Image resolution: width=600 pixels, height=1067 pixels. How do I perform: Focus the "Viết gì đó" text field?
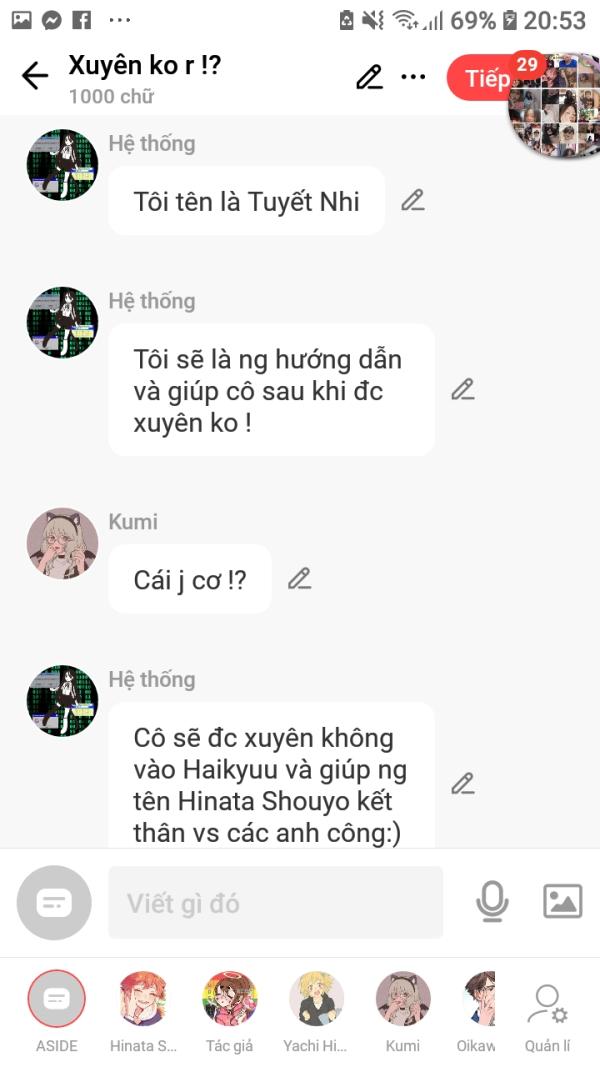276,903
